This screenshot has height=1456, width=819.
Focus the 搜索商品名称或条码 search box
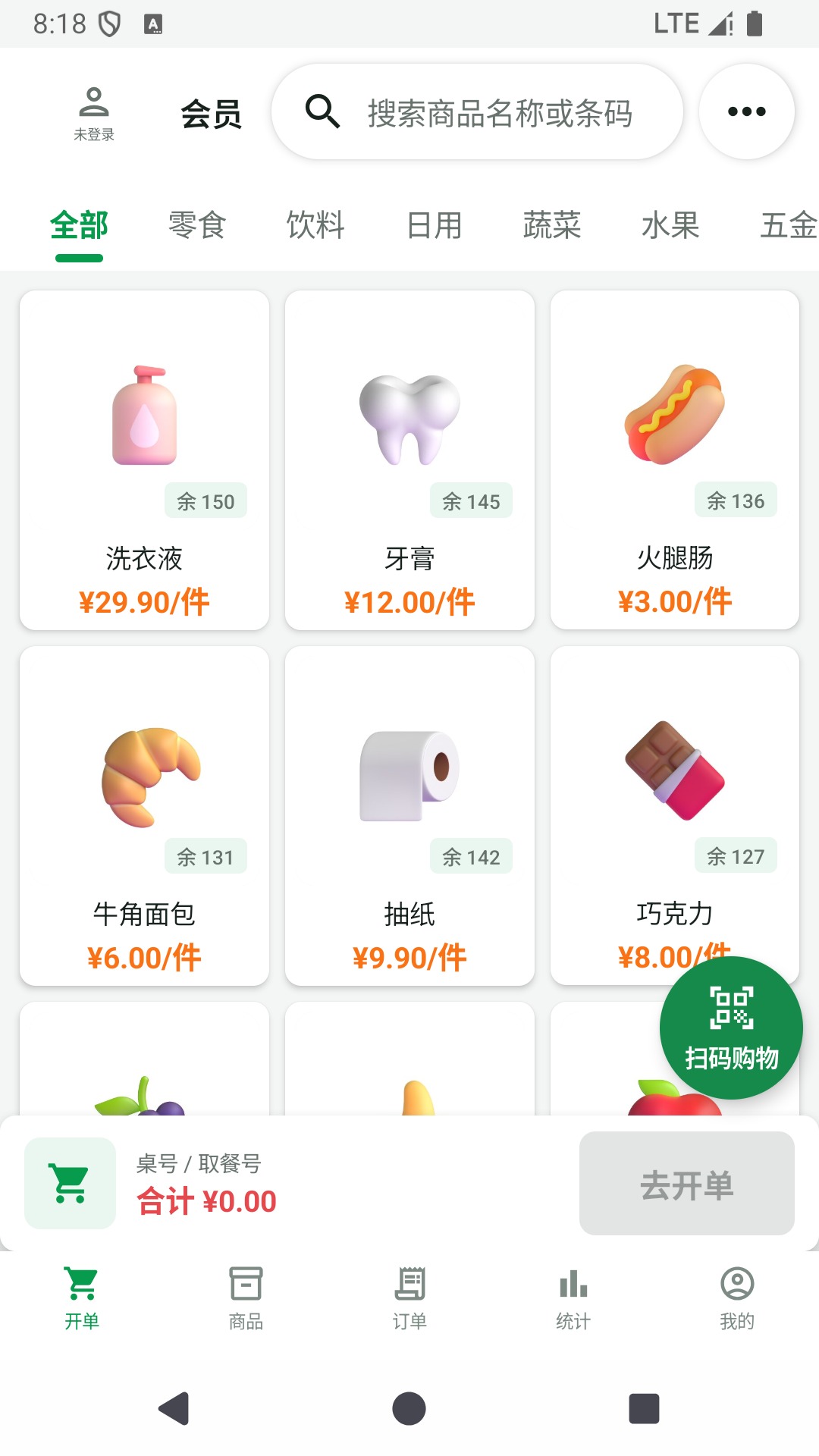point(478,111)
